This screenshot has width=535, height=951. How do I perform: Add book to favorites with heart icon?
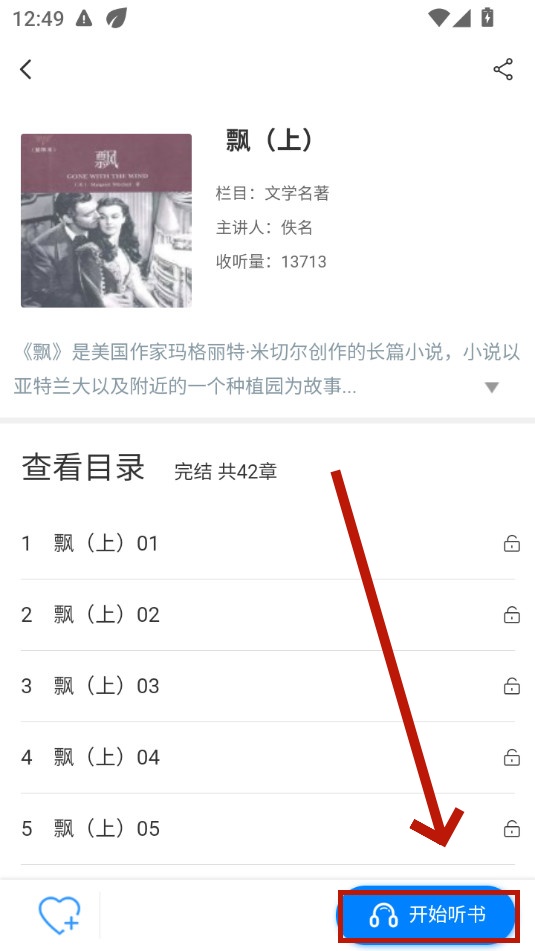pyautogui.click(x=59, y=915)
